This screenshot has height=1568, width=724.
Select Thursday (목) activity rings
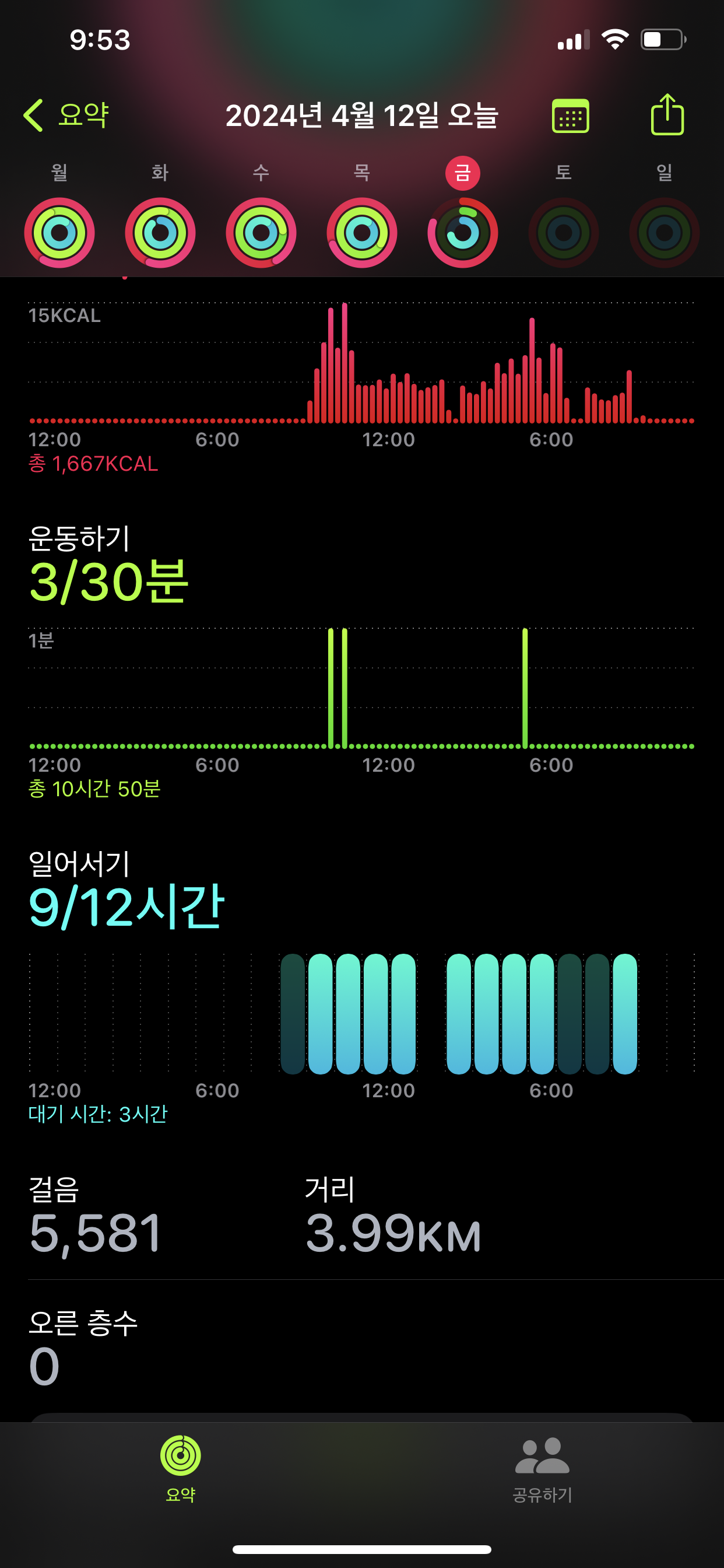[362, 233]
